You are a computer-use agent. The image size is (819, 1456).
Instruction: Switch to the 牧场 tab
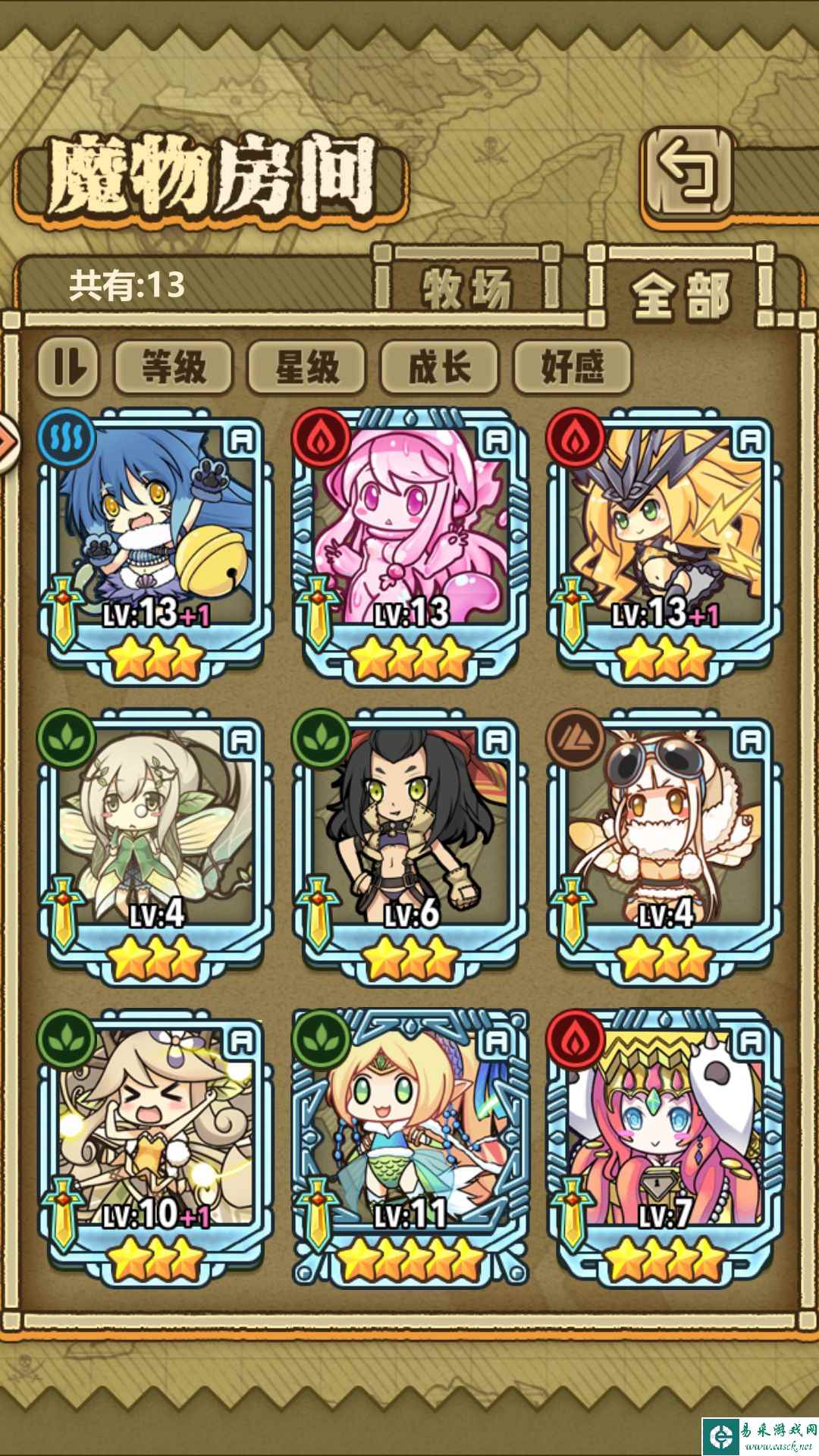tap(468, 288)
